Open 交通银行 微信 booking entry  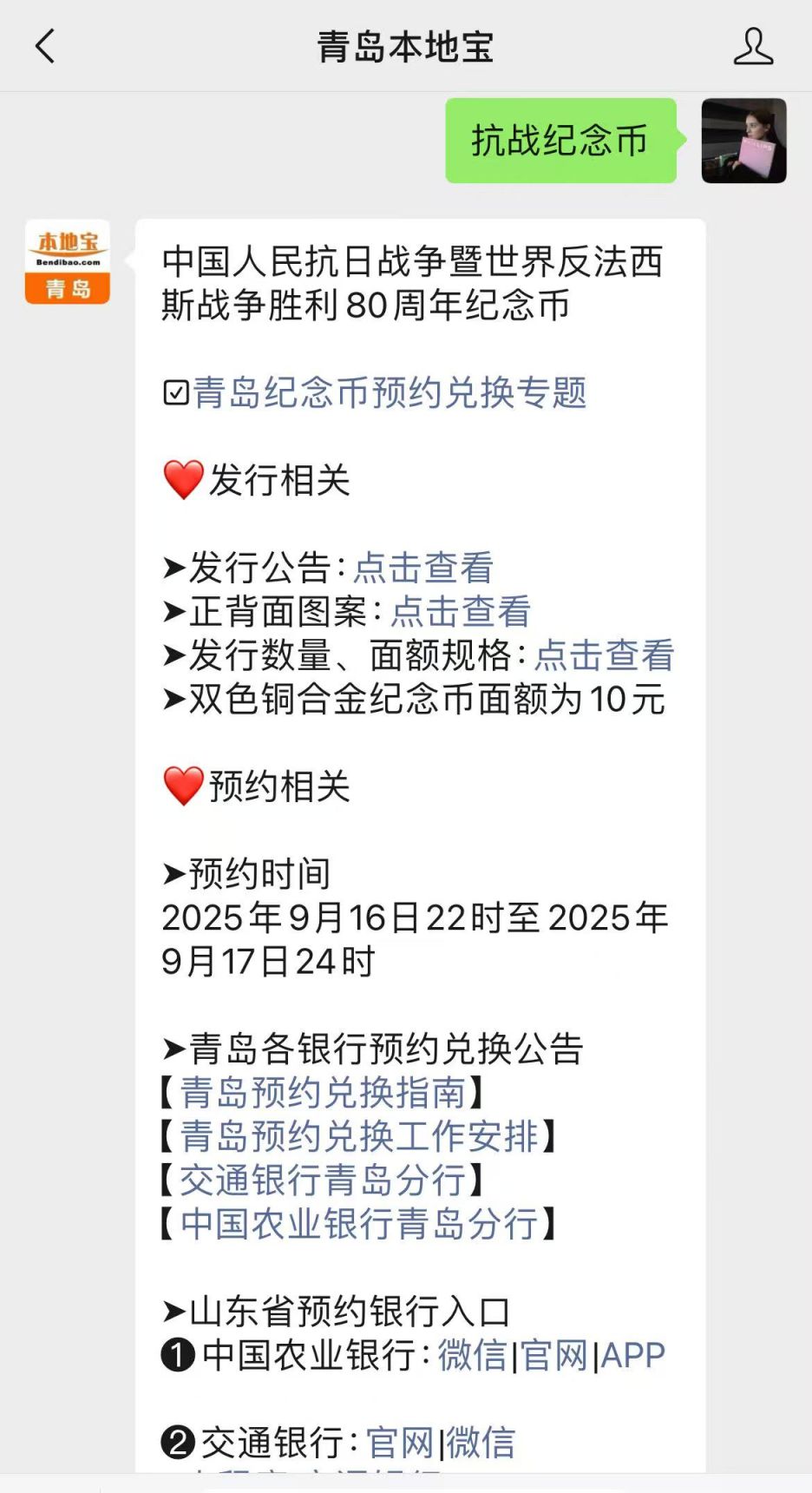481,1443
